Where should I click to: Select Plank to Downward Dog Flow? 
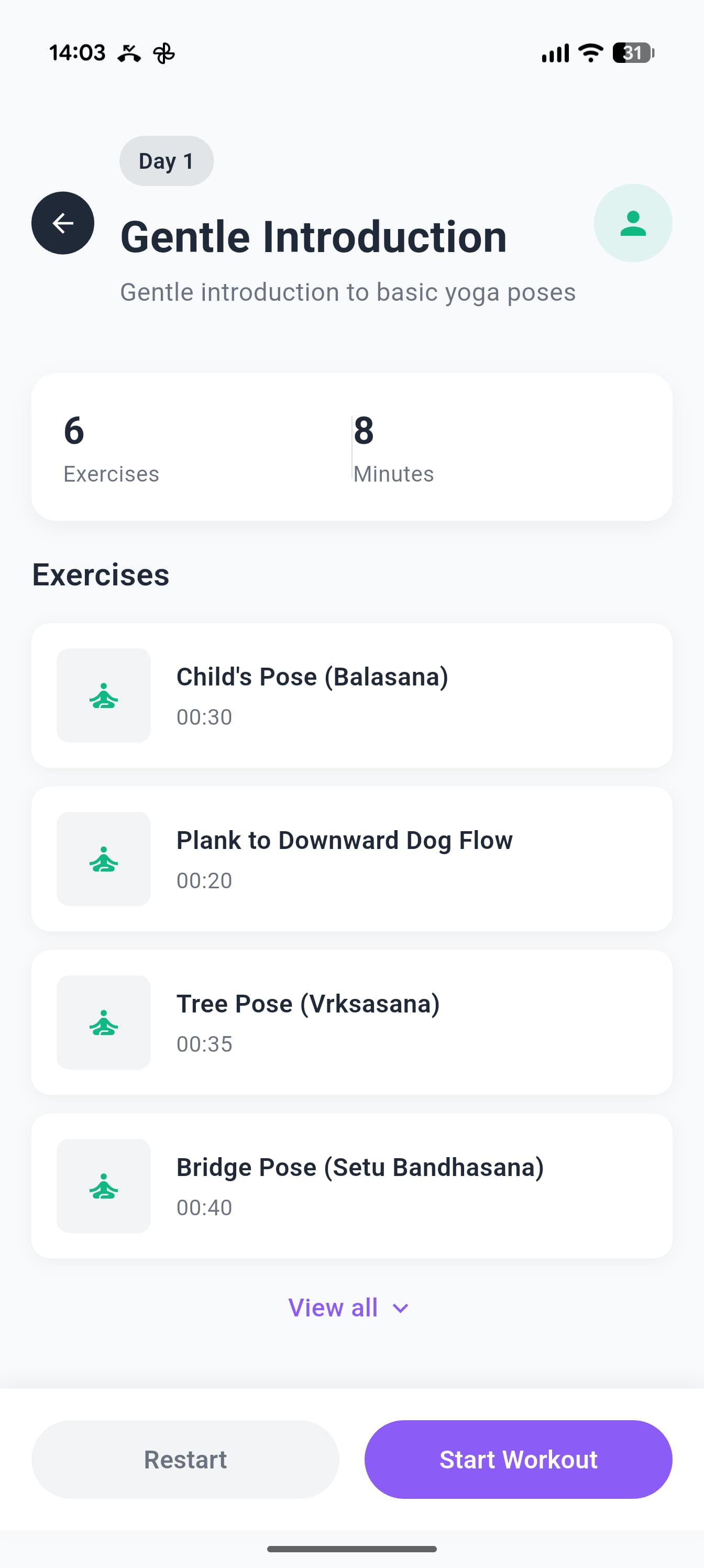tap(351, 859)
